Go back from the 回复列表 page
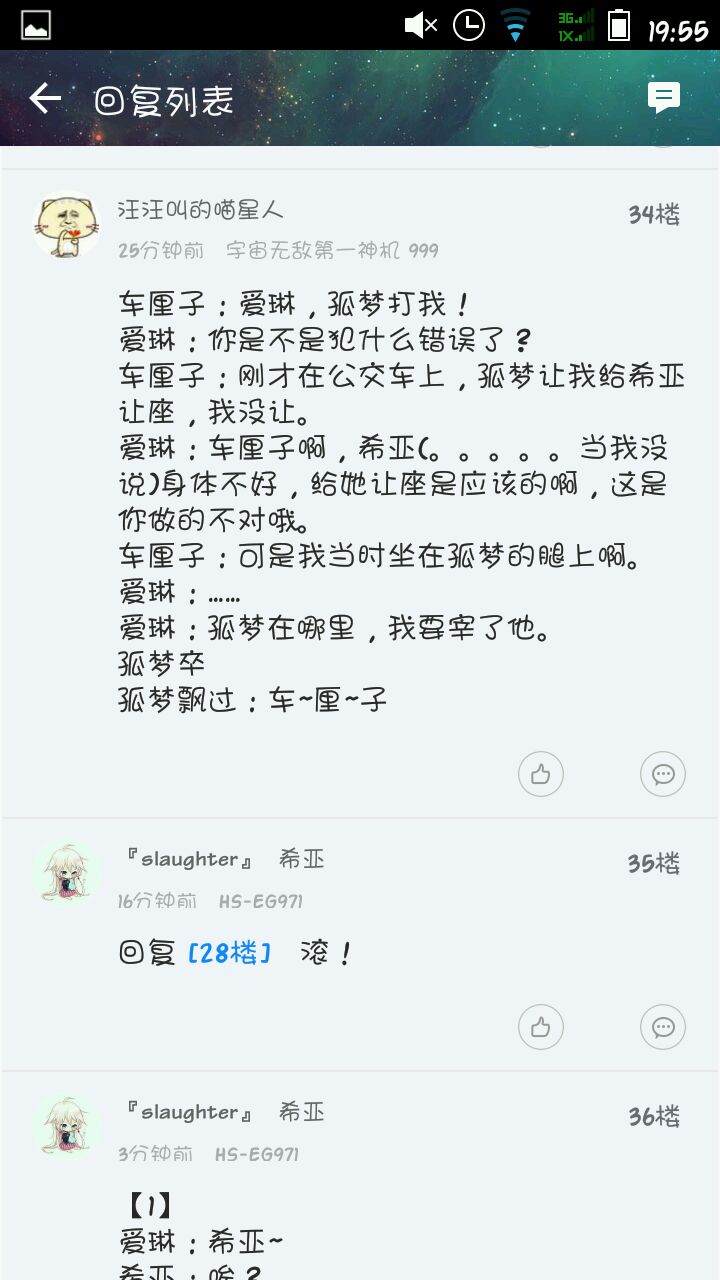This screenshot has width=720, height=1280. tap(45, 98)
